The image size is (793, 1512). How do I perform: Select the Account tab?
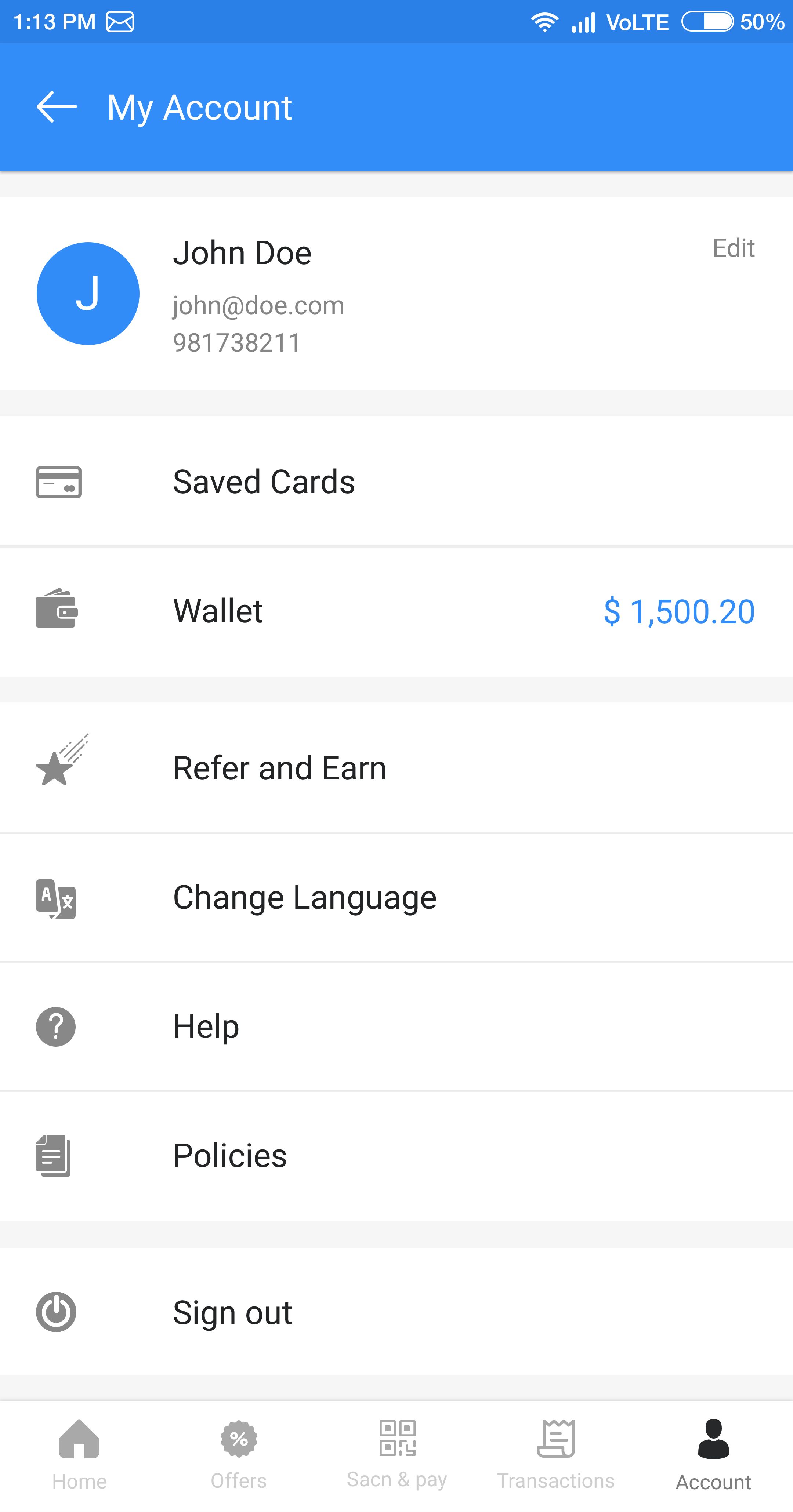(x=713, y=1454)
